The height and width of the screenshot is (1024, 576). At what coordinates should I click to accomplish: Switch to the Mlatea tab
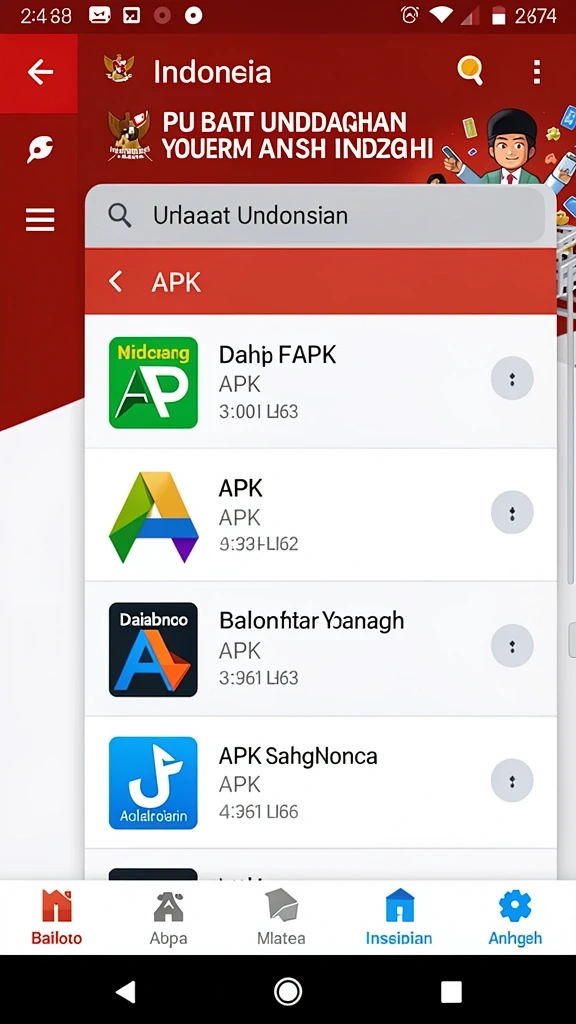pos(281,918)
